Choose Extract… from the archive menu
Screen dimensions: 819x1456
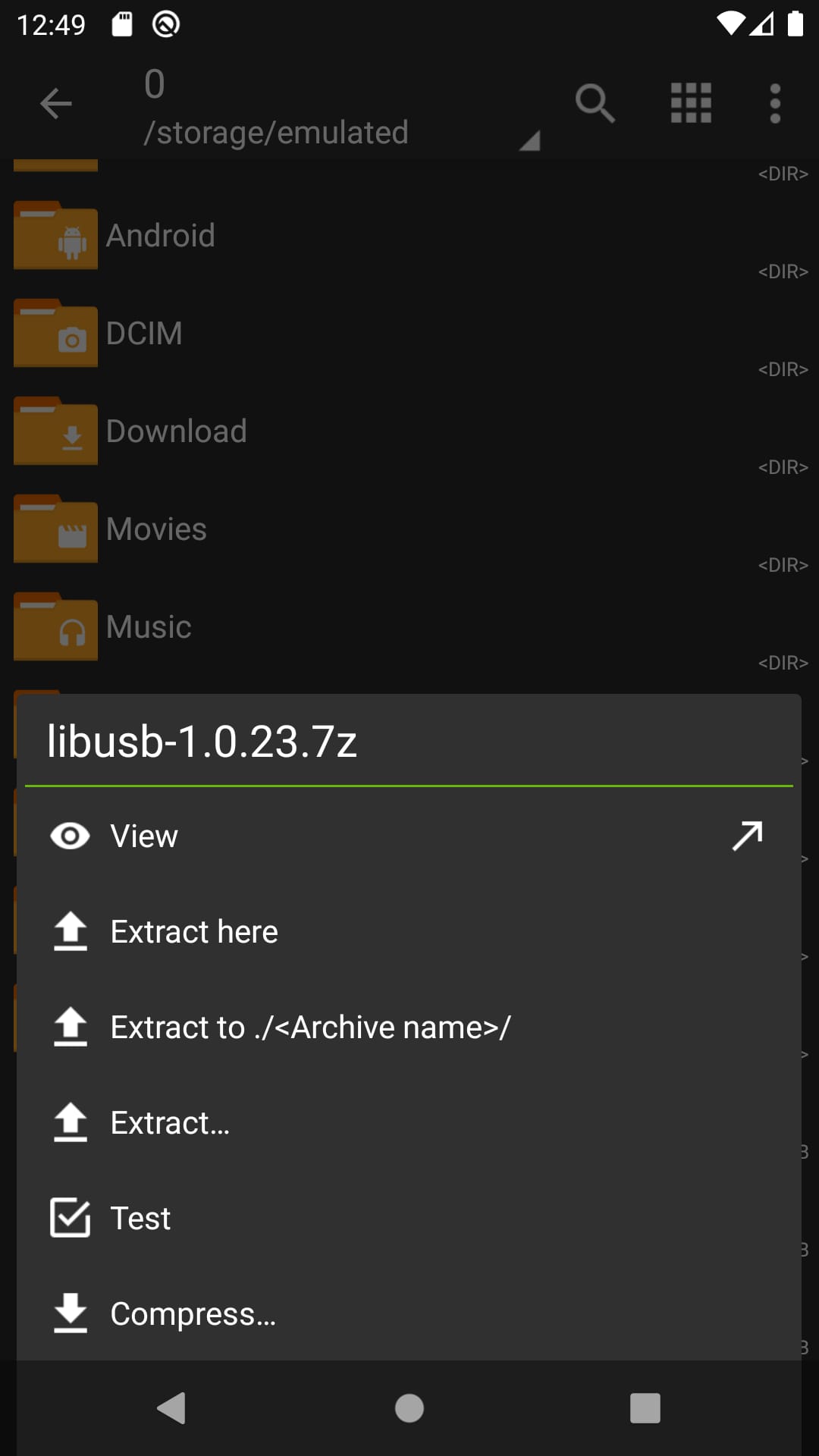170,1122
